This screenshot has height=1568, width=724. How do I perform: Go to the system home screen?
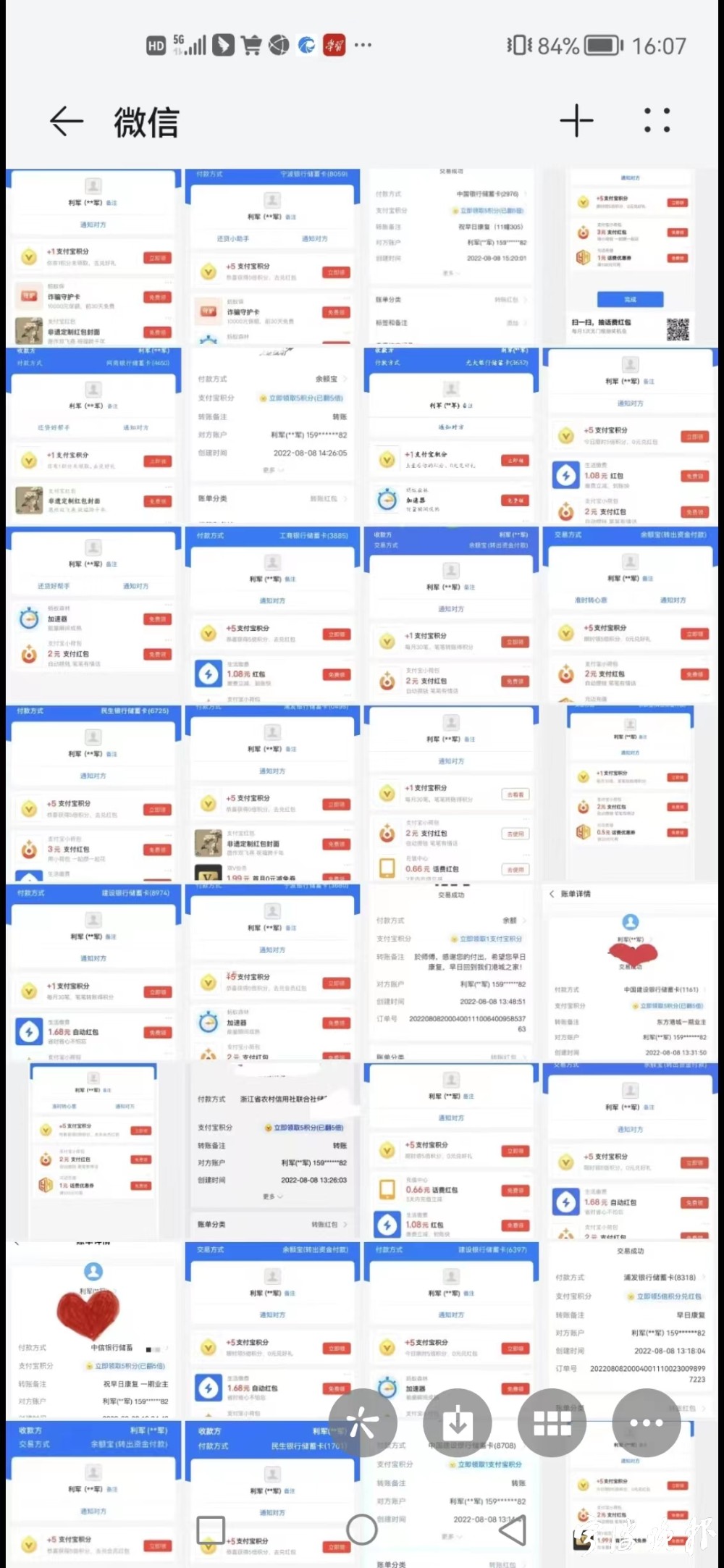[361, 1530]
